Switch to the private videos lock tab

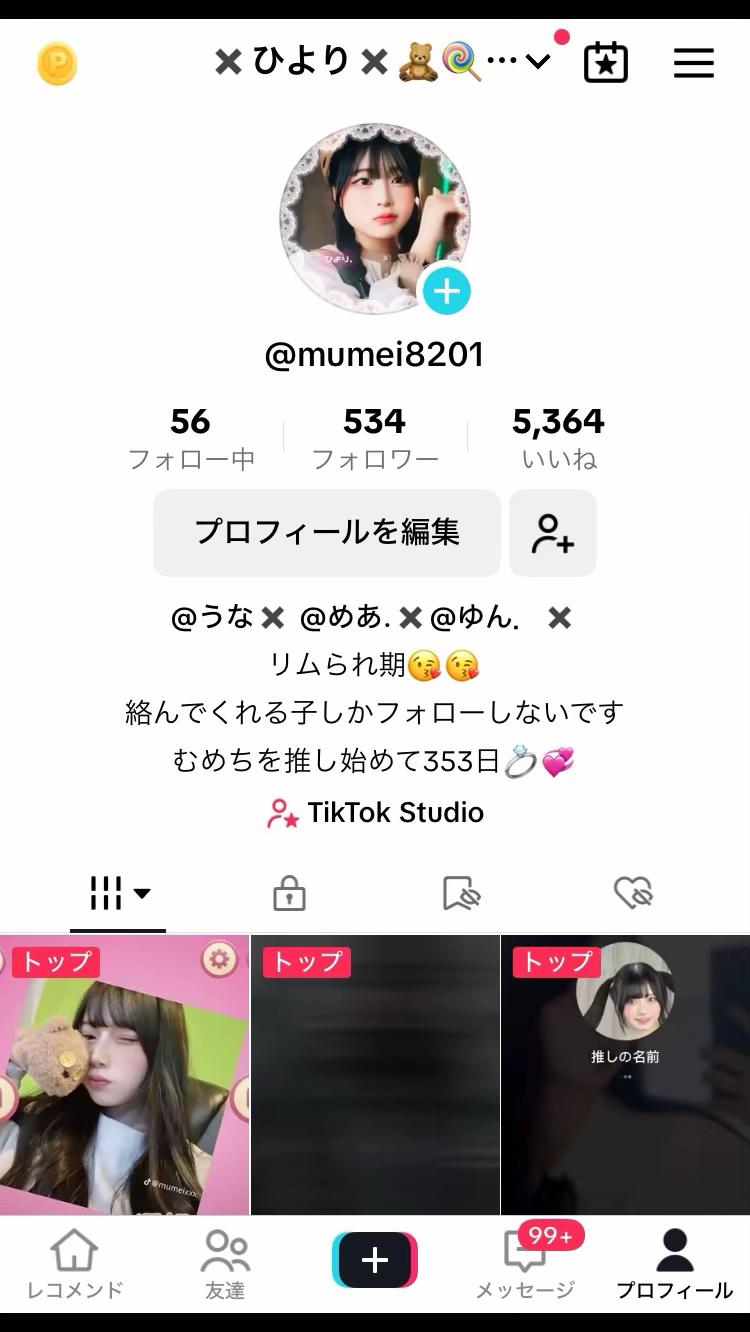(289, 893)
